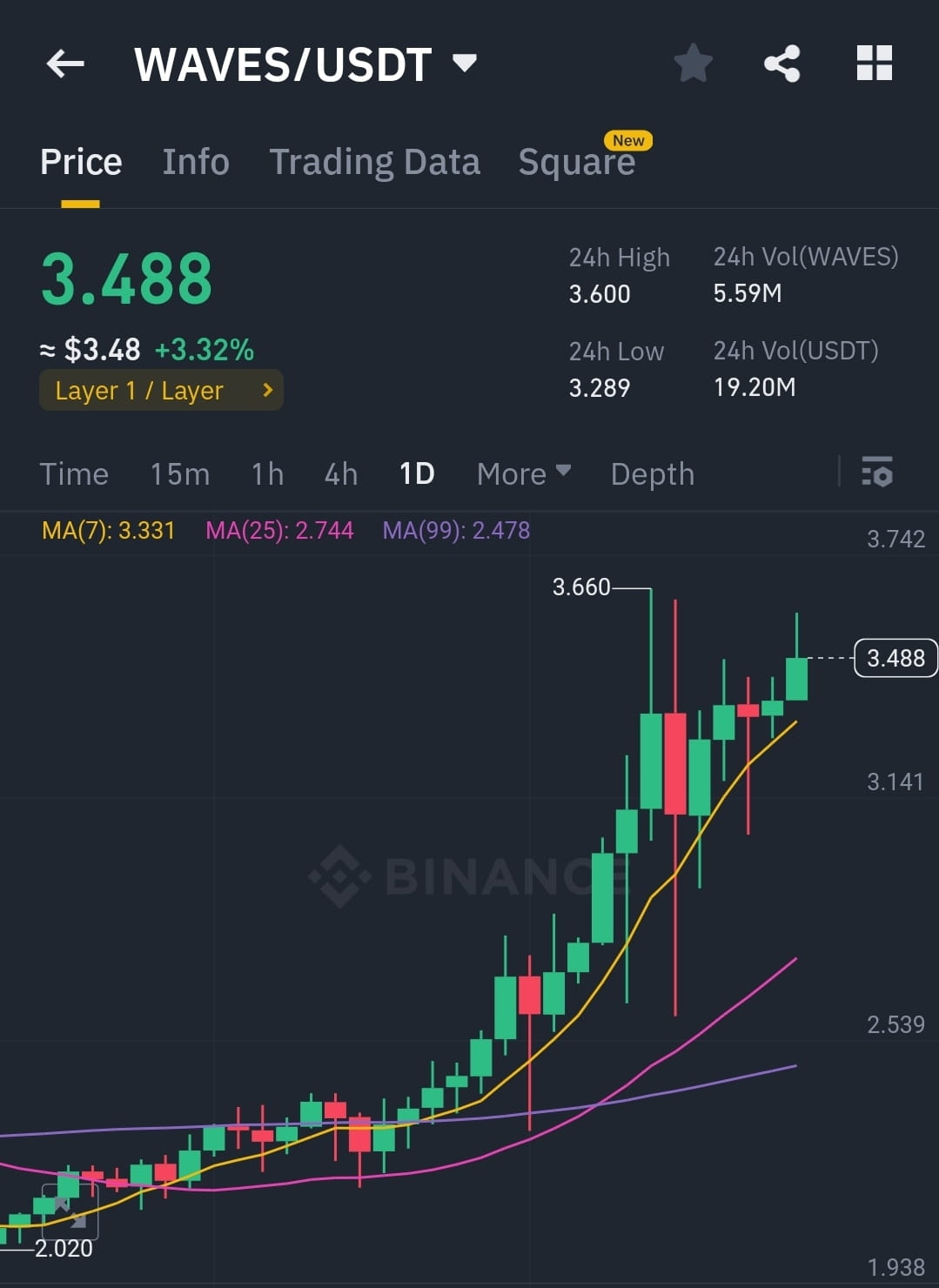The width and height of the screenshot is (939, 1288).
Task: Switch to the Info tab
Action: pyautogui.click(x=195, y=161)
